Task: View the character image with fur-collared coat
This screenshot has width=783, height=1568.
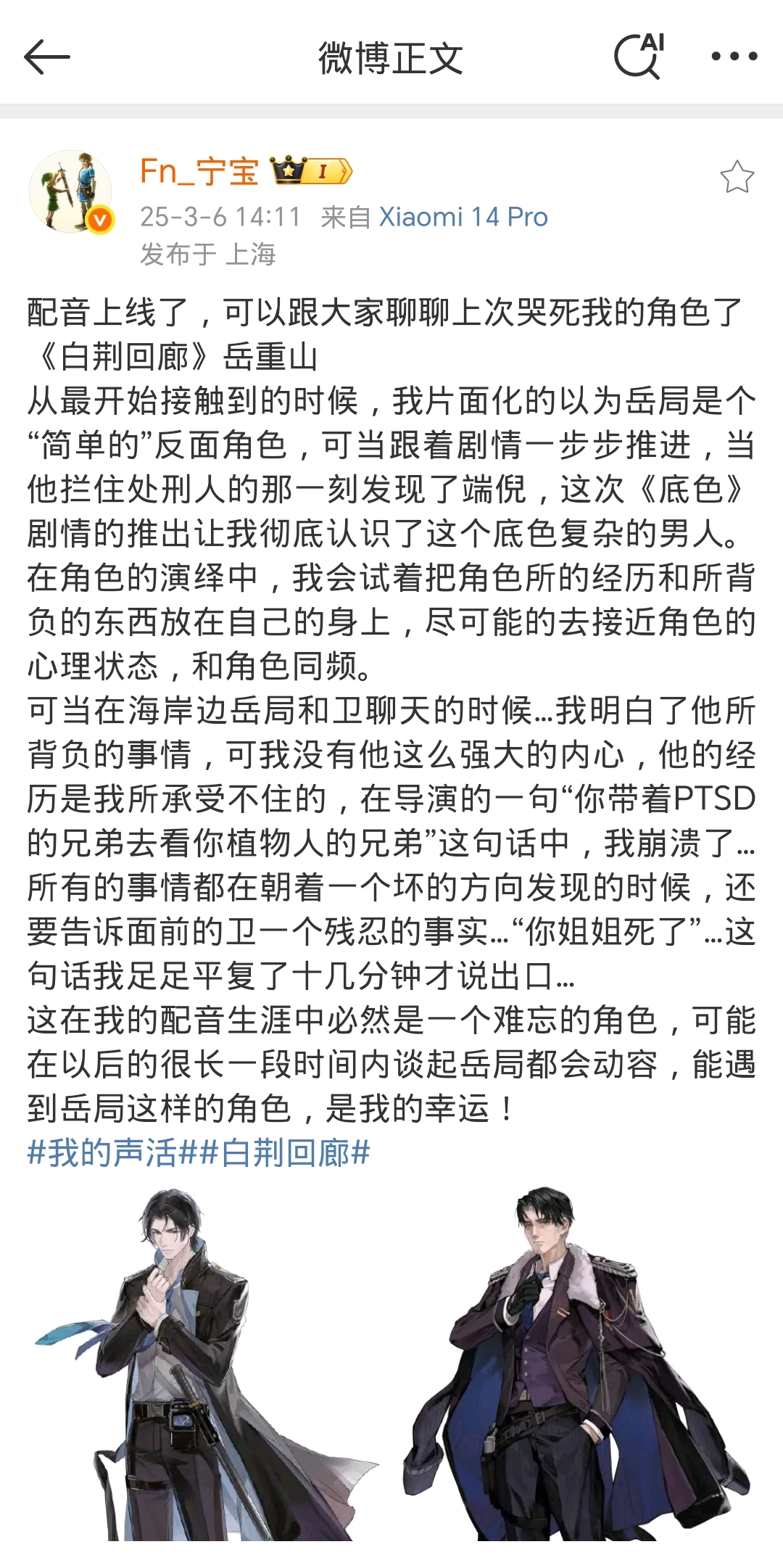Action: point(576,1363)
